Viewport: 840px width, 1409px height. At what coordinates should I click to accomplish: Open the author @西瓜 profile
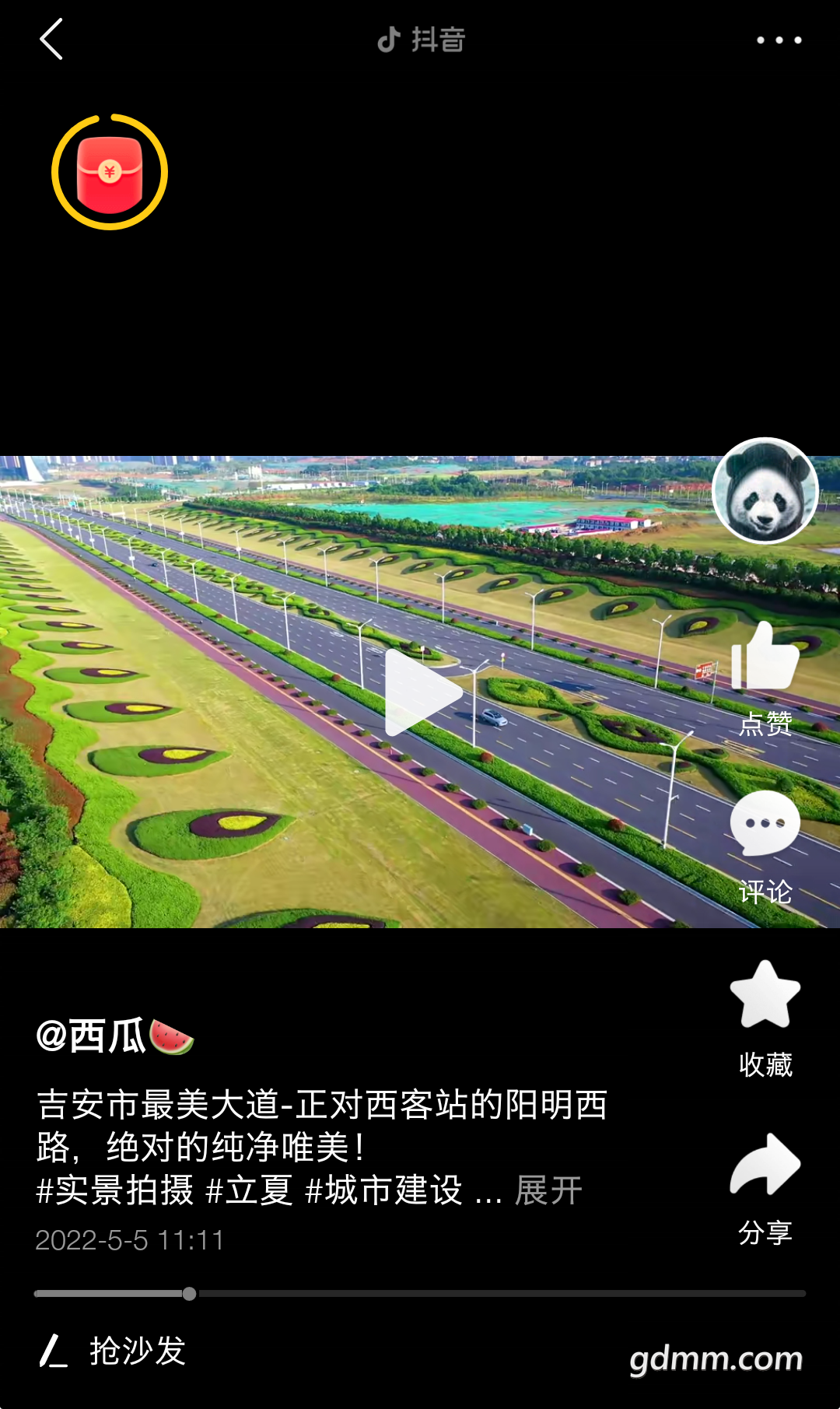(114, 1036)
